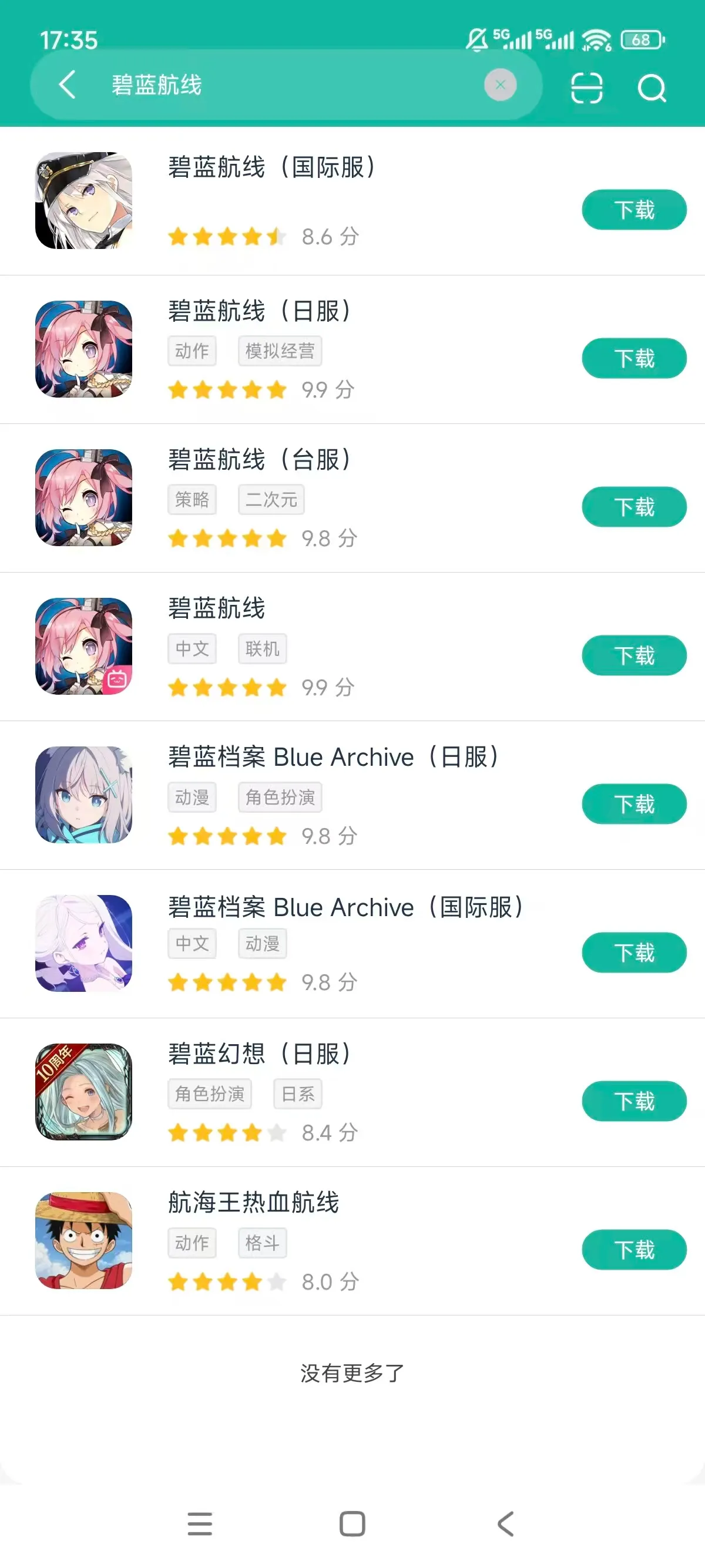Download 碧蓝航线（台服）
Screen dimensions: 705x1568
[634, 507]
